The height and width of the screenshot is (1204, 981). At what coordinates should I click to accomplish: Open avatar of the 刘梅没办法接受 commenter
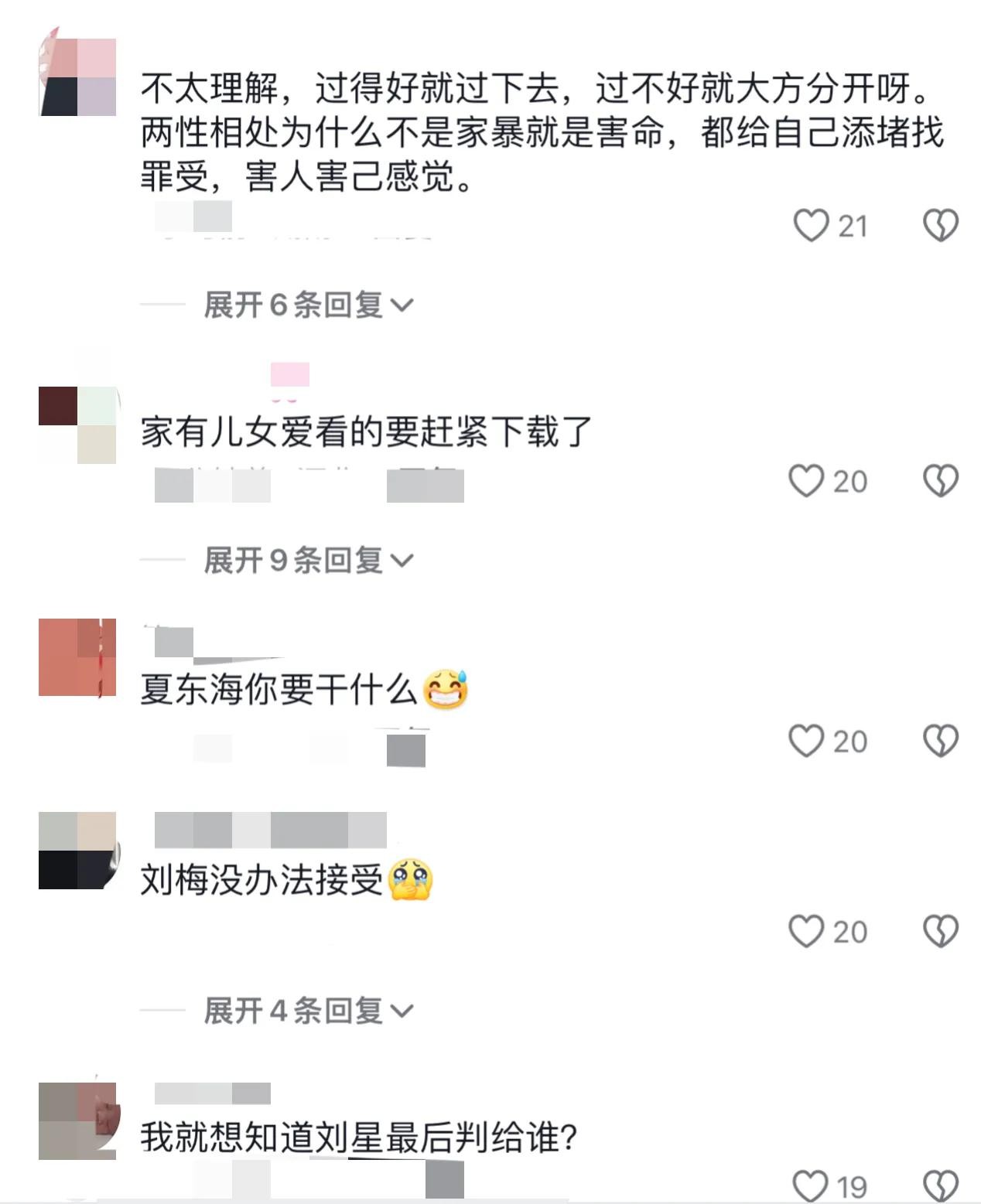coord(77,850)
